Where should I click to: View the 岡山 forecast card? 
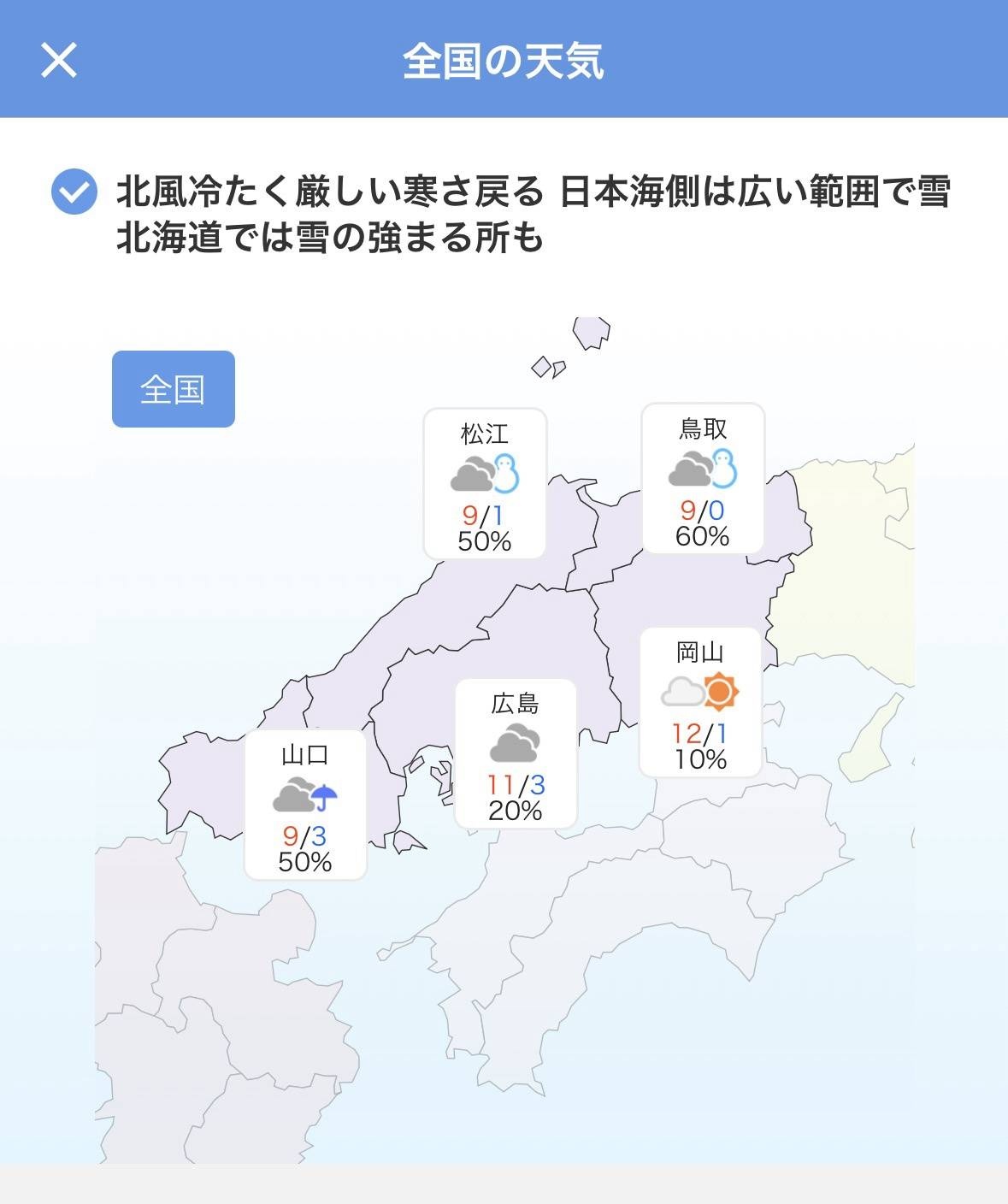[700, 702]
